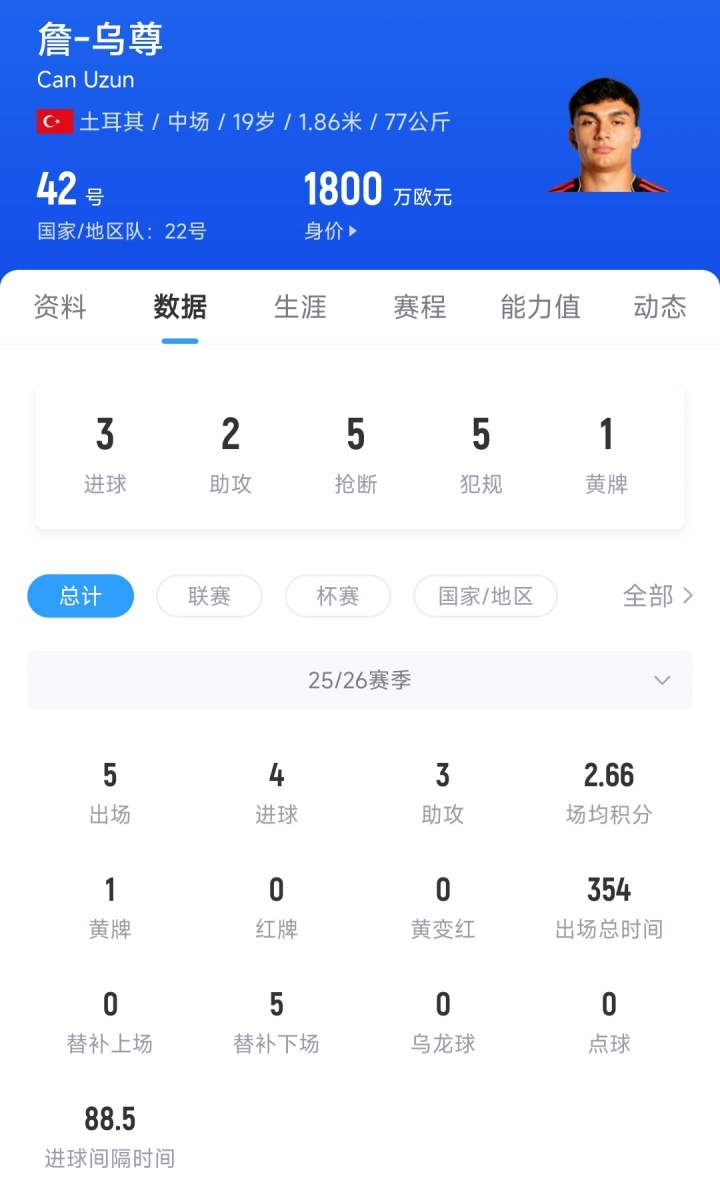This screenshot has height=1182, width=720.
Task: View the 能力值 ability rating tab
Action: pos(539,308)
